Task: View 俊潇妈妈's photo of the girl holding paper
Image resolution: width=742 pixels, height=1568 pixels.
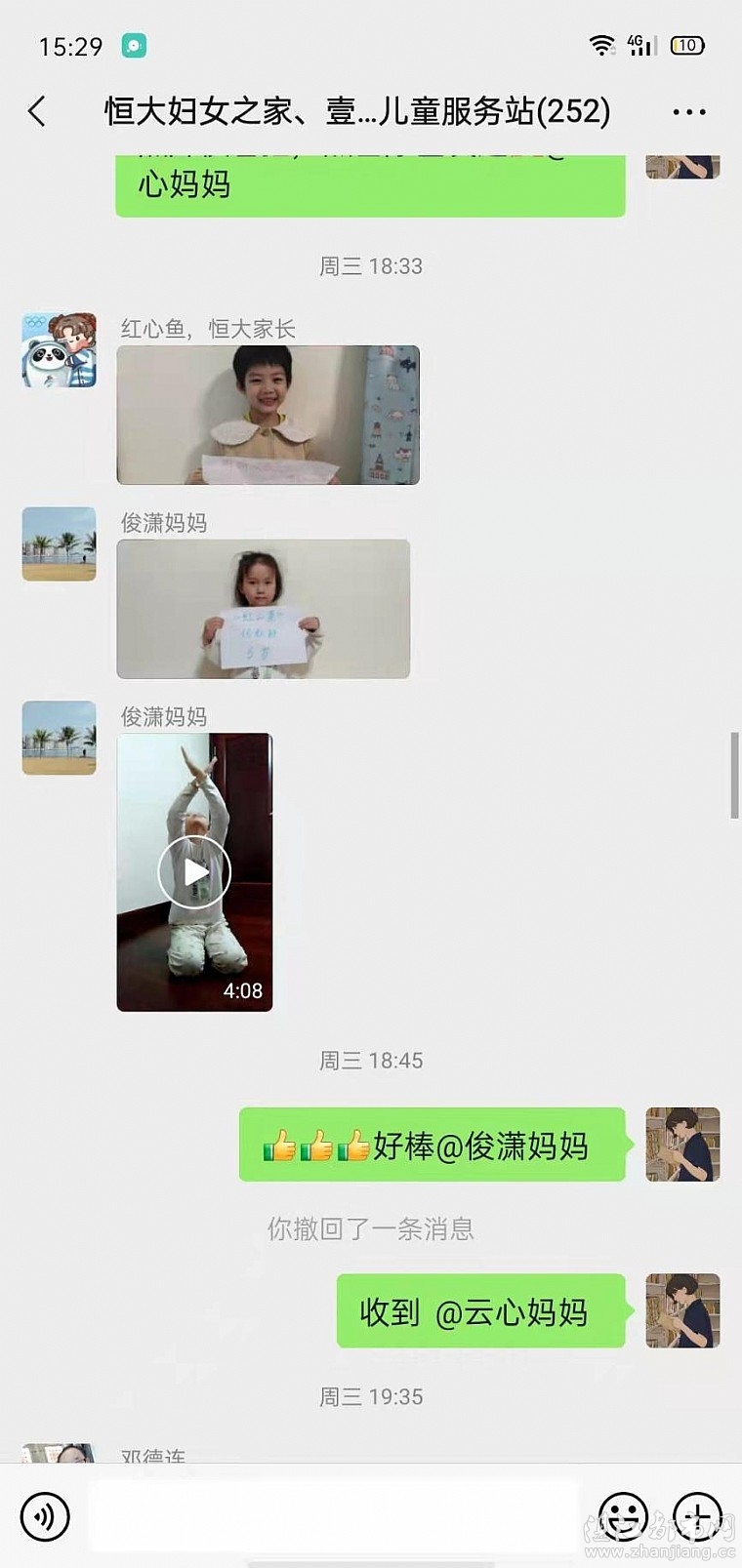Action: (263, 609)
